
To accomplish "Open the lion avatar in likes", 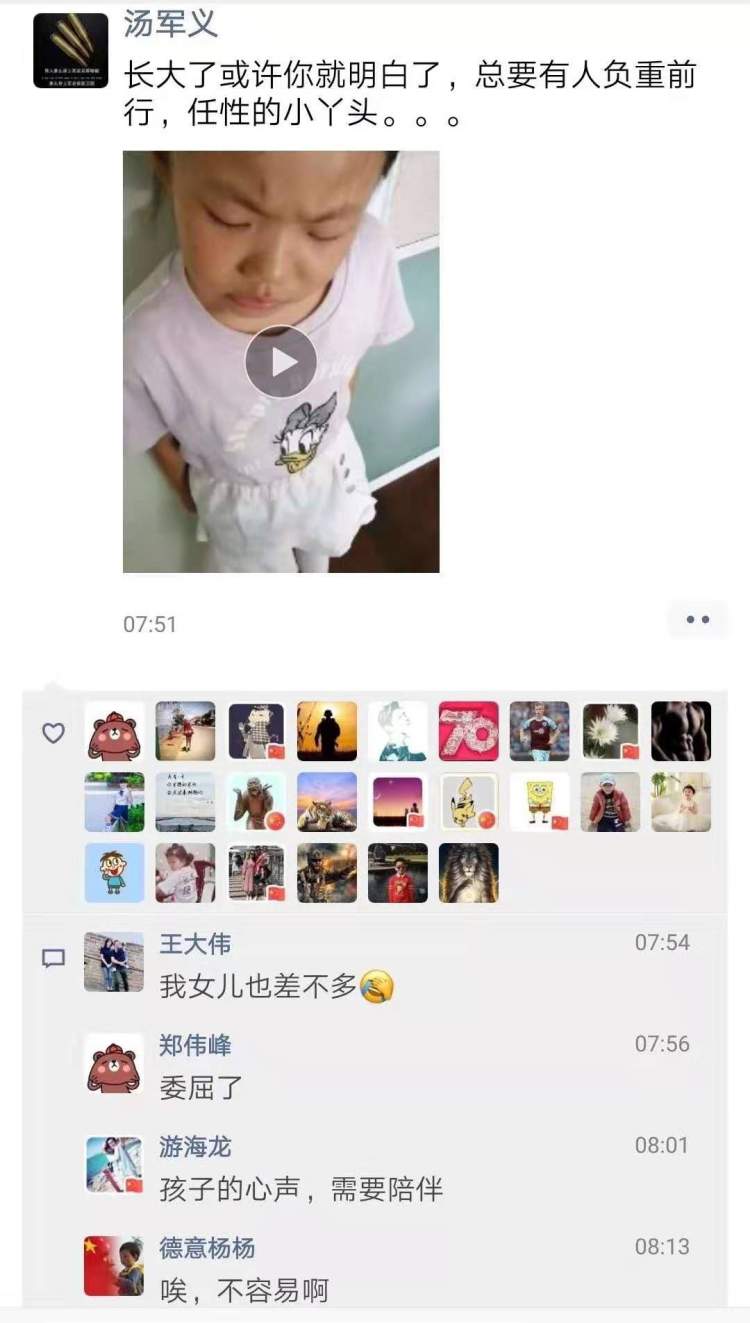I will pyautogui.click(x=468, y=873).
